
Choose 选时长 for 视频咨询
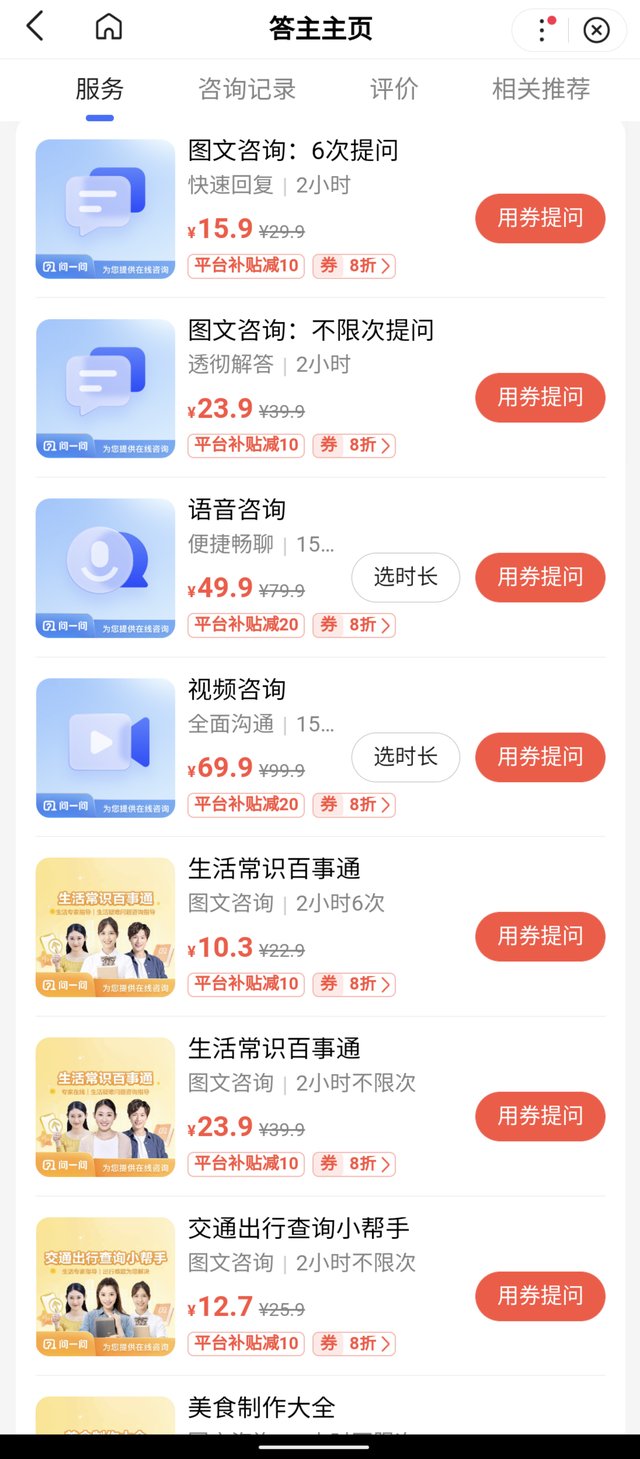(405, 757)
